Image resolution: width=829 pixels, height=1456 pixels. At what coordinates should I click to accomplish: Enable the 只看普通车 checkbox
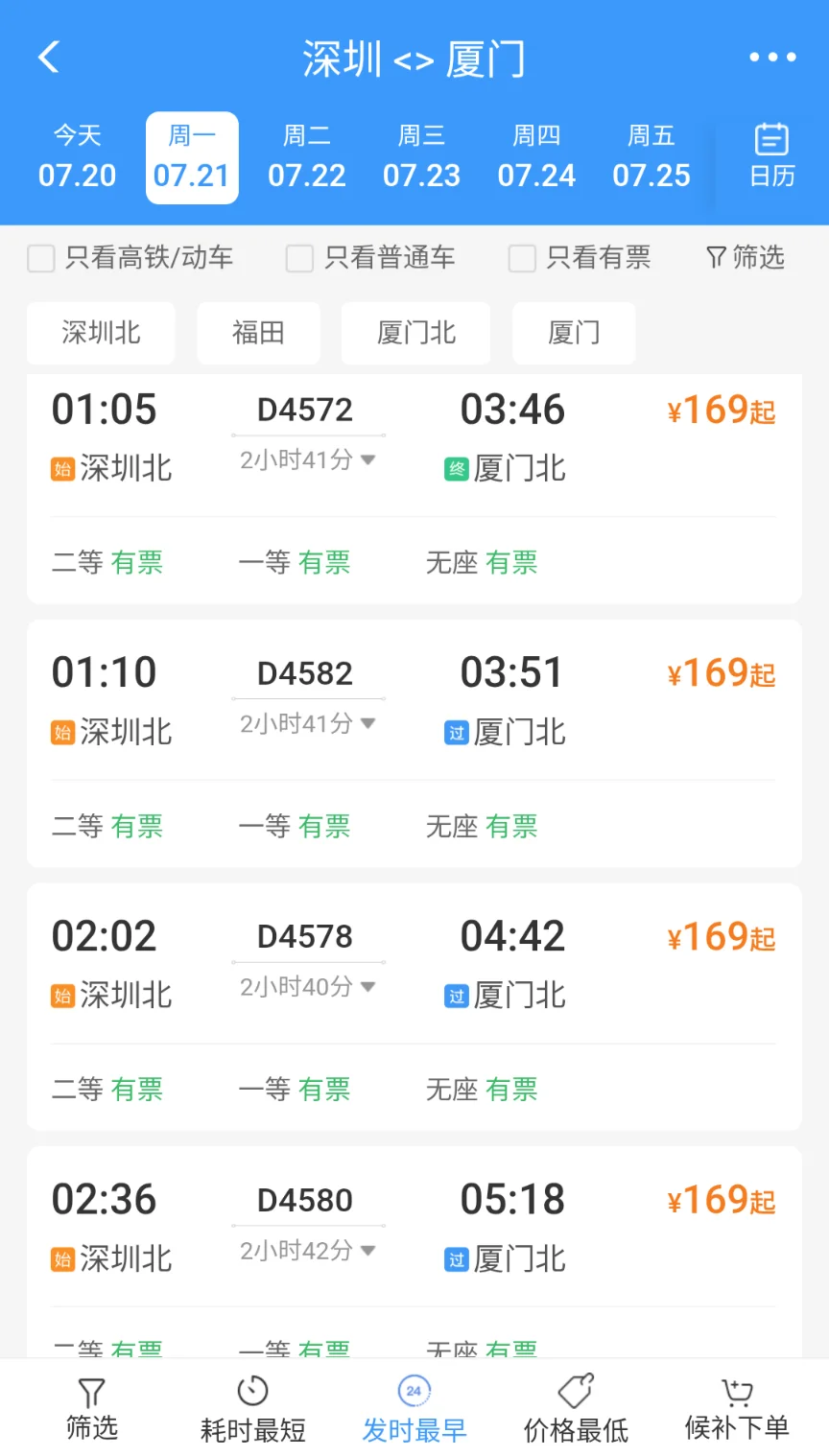click(x=300, y=258)
